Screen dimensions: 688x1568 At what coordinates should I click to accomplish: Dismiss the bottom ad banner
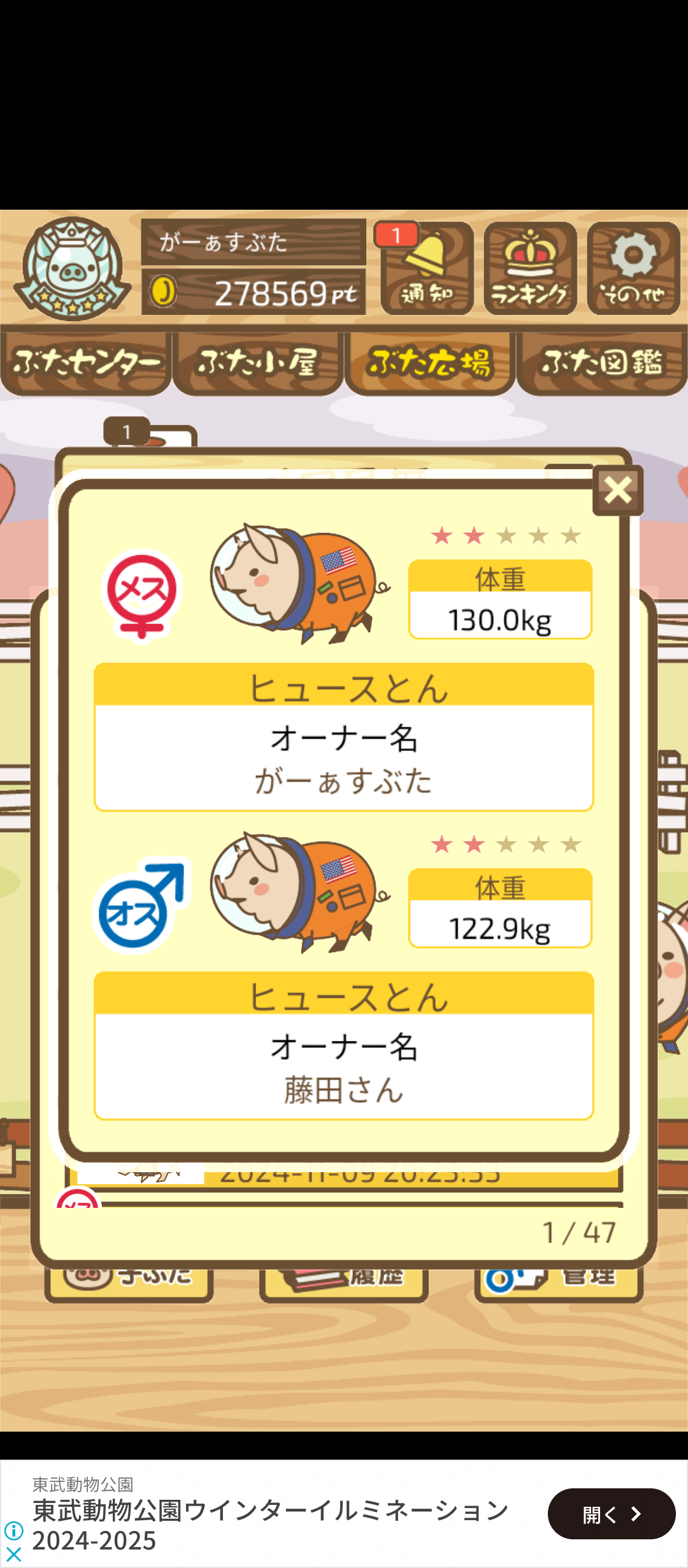pos(13,1555)
